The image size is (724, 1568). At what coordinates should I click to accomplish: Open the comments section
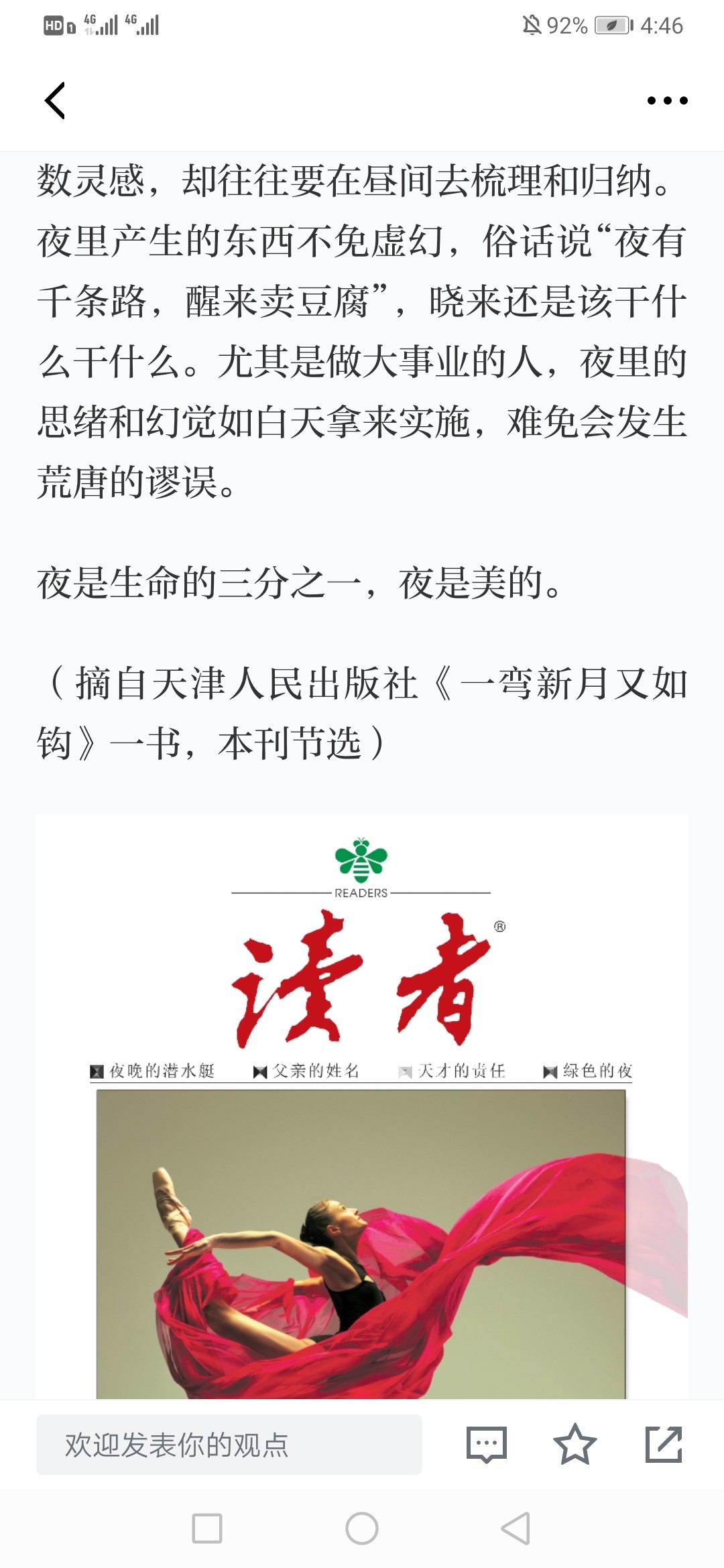486,1444
